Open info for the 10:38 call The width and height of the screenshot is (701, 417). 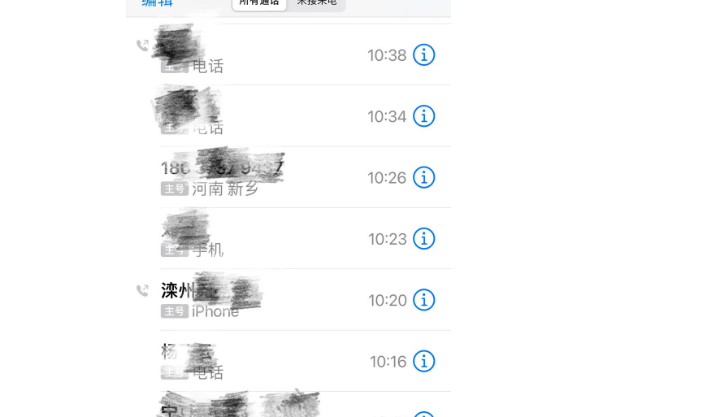(424, 55)
